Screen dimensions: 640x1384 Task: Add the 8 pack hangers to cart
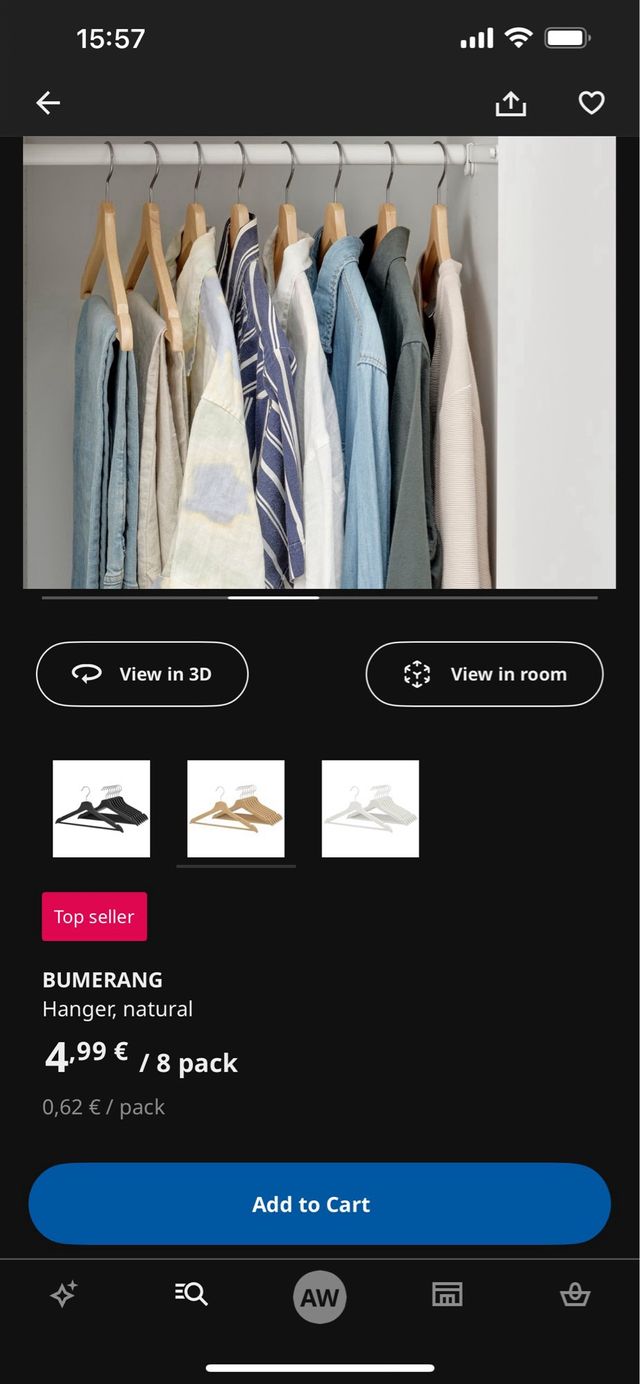click(319, 1204)
